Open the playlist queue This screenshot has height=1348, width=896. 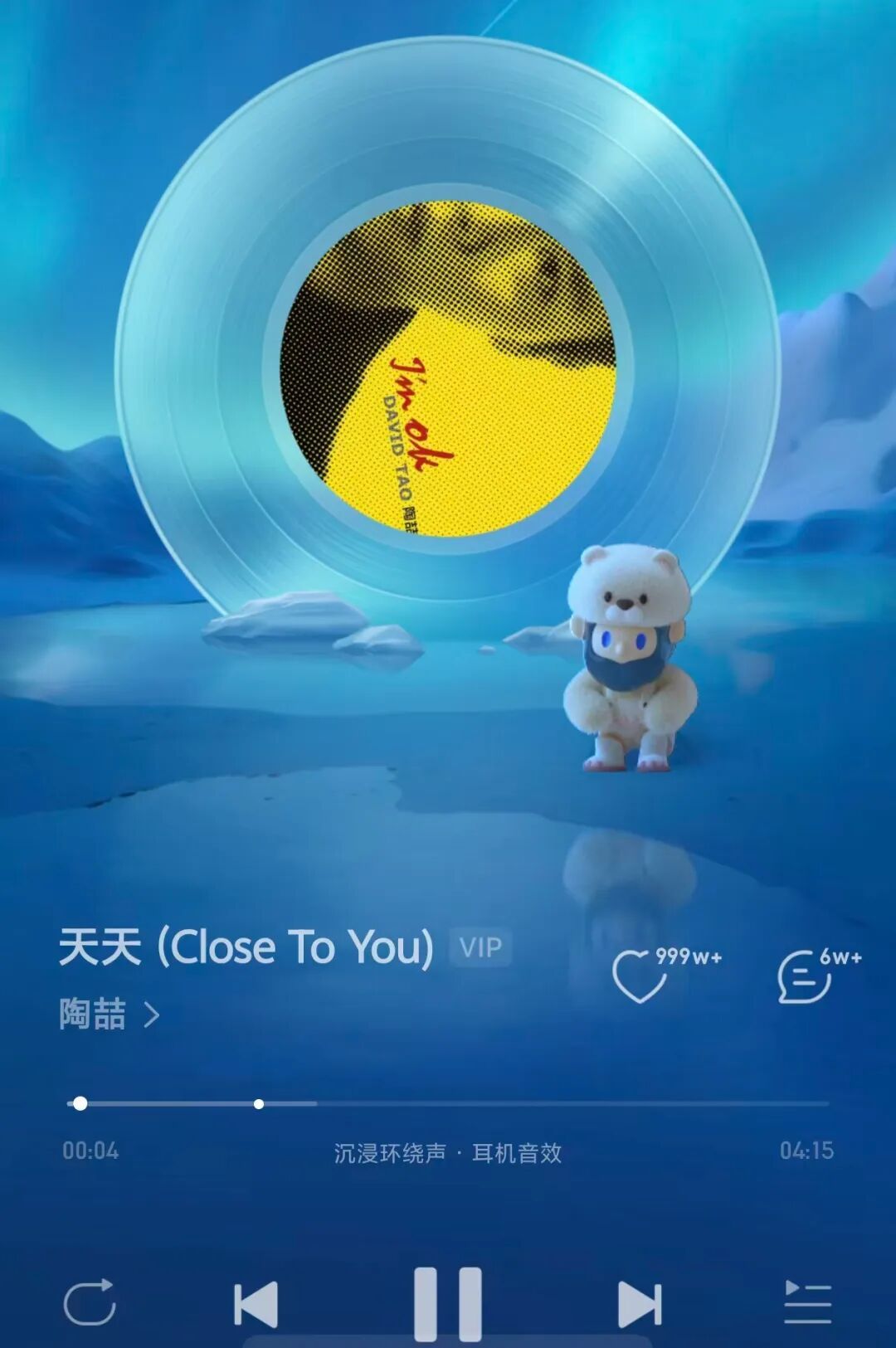807,1302
